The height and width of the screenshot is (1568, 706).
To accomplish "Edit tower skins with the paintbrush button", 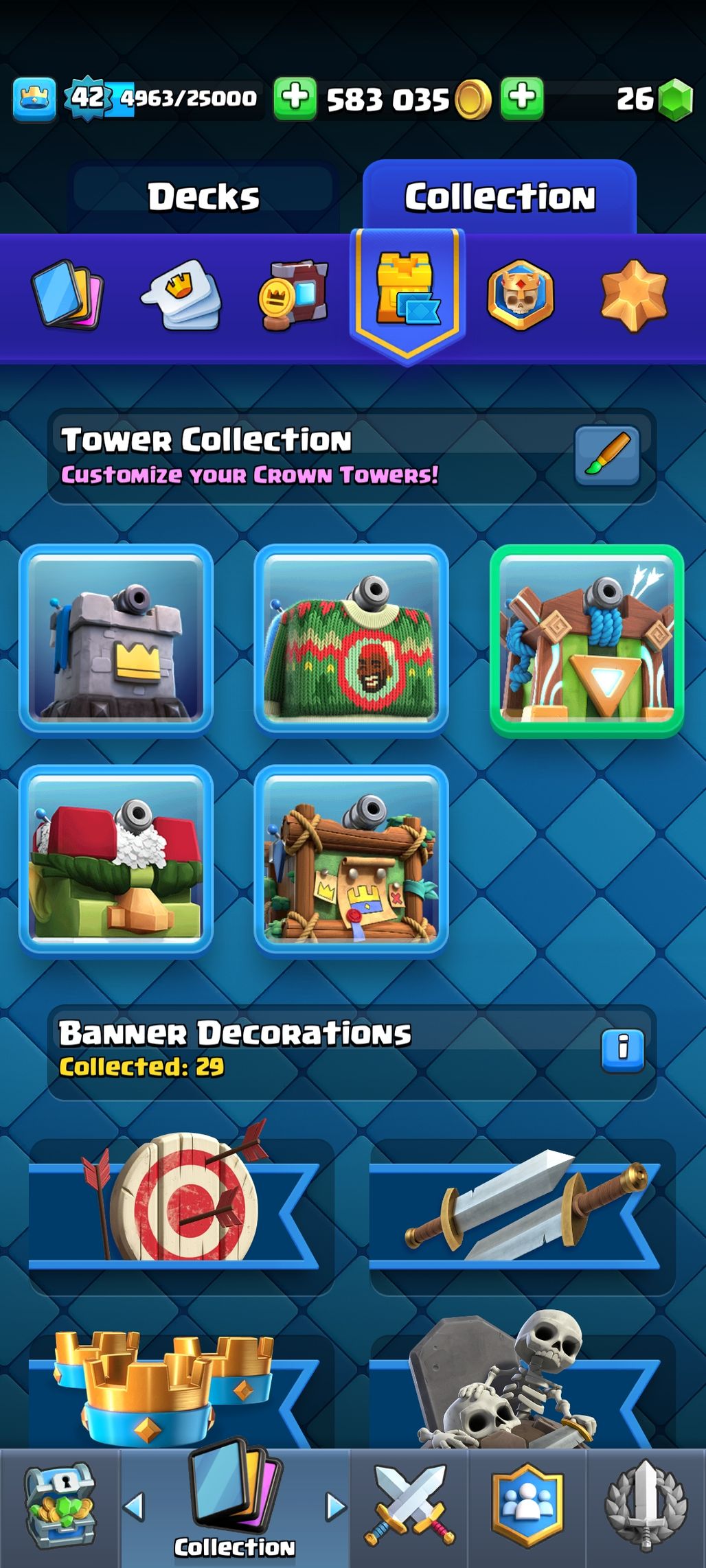I will (607, 456).
